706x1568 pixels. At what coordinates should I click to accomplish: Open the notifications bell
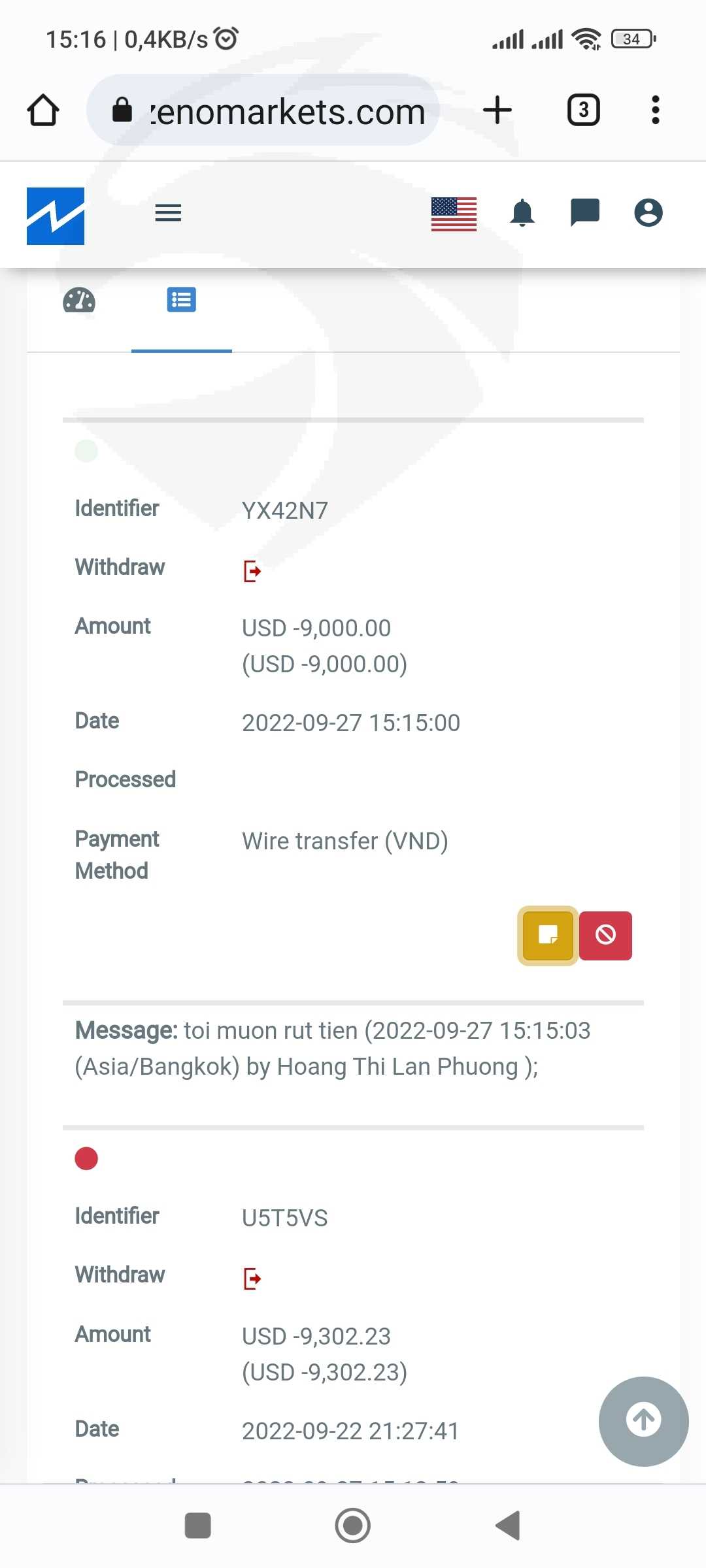click(x=522, y=213)
